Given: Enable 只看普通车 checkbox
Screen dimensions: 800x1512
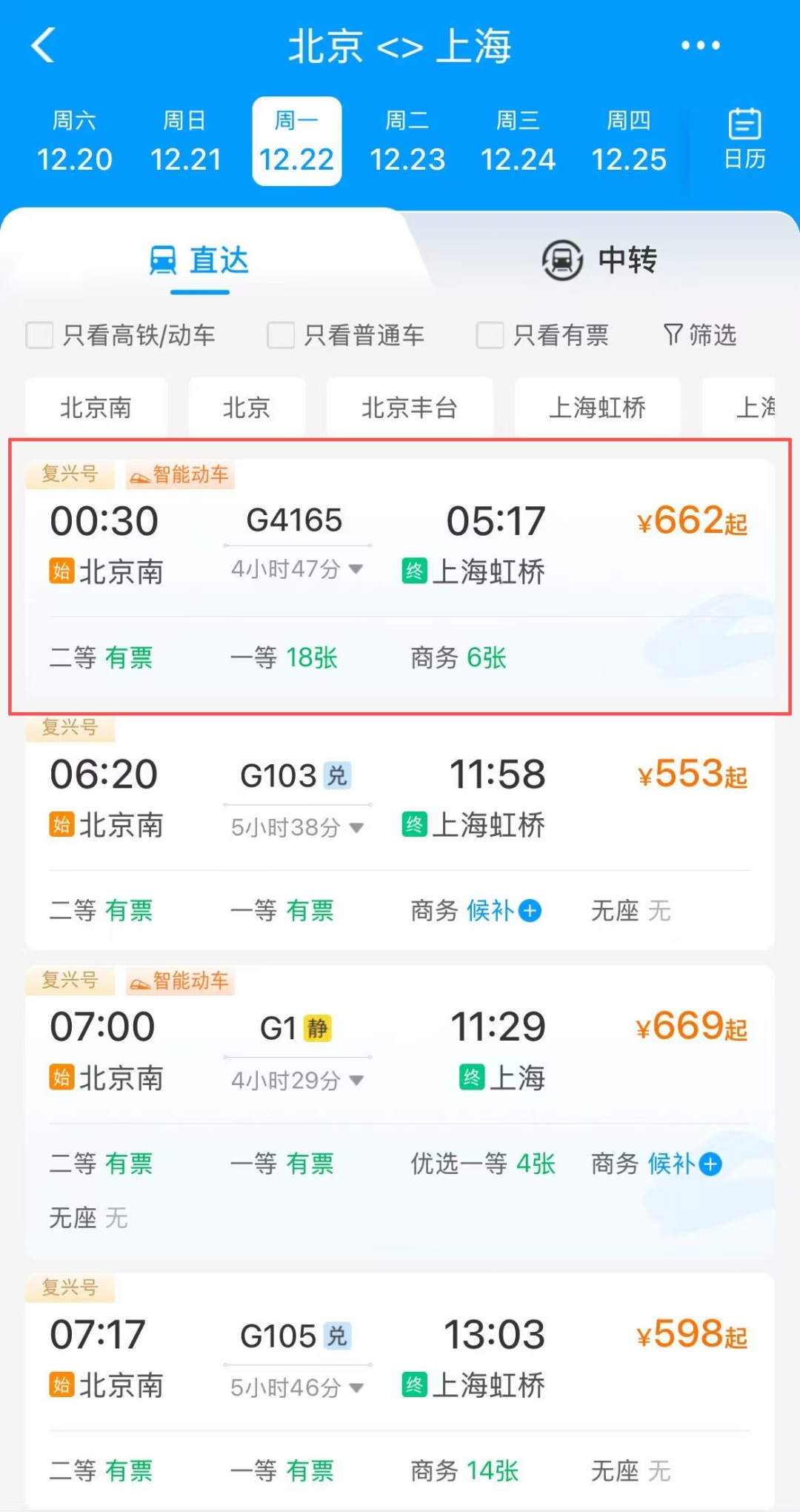Looking at the screenshot, I should [281, 335].
